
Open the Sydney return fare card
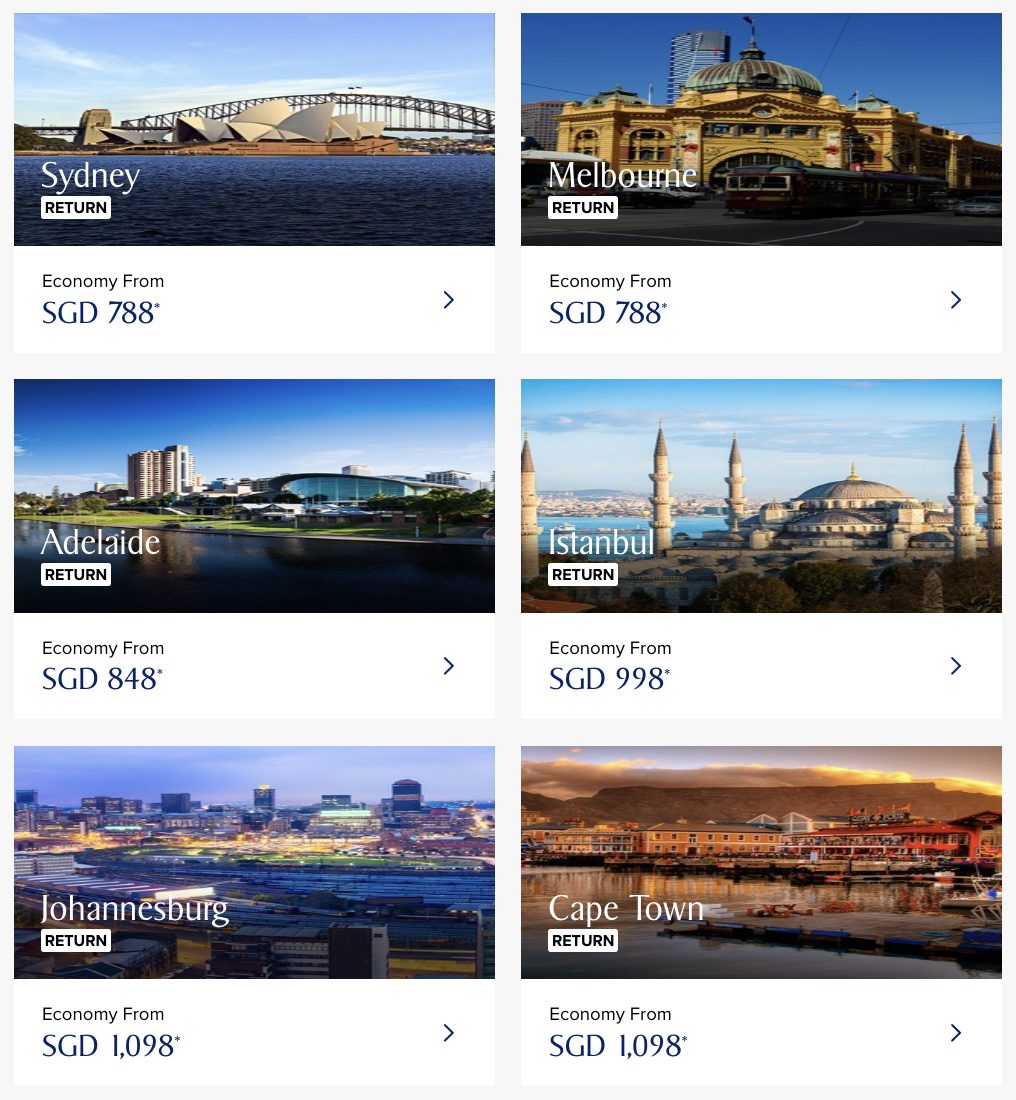[254, 183]
